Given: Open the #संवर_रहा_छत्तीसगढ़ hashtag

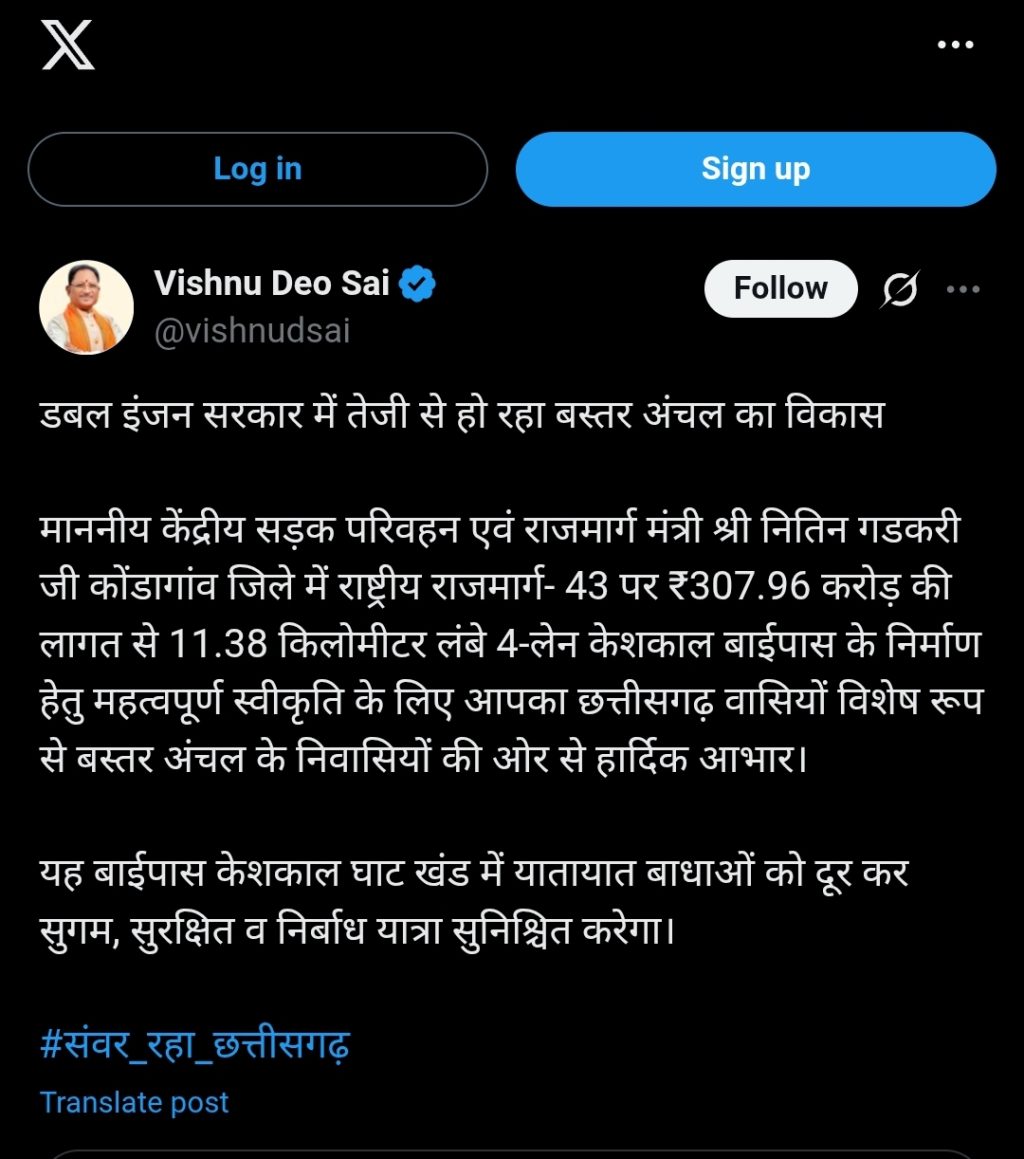Looking at the screenshot, I should click(195, 1046).
